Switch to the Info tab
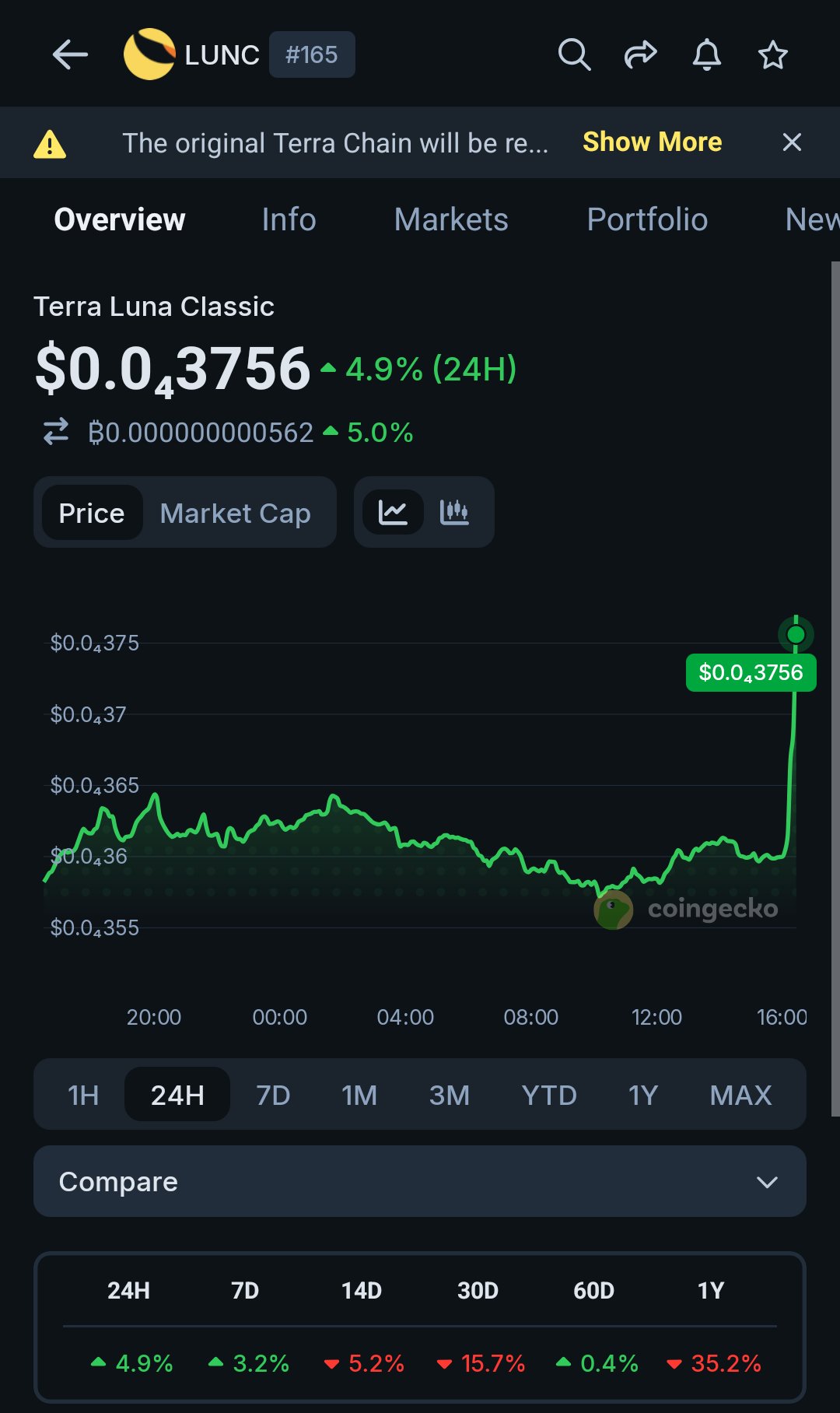The width and height of the screenshot is (840, 1413). [x=289, y=220]
